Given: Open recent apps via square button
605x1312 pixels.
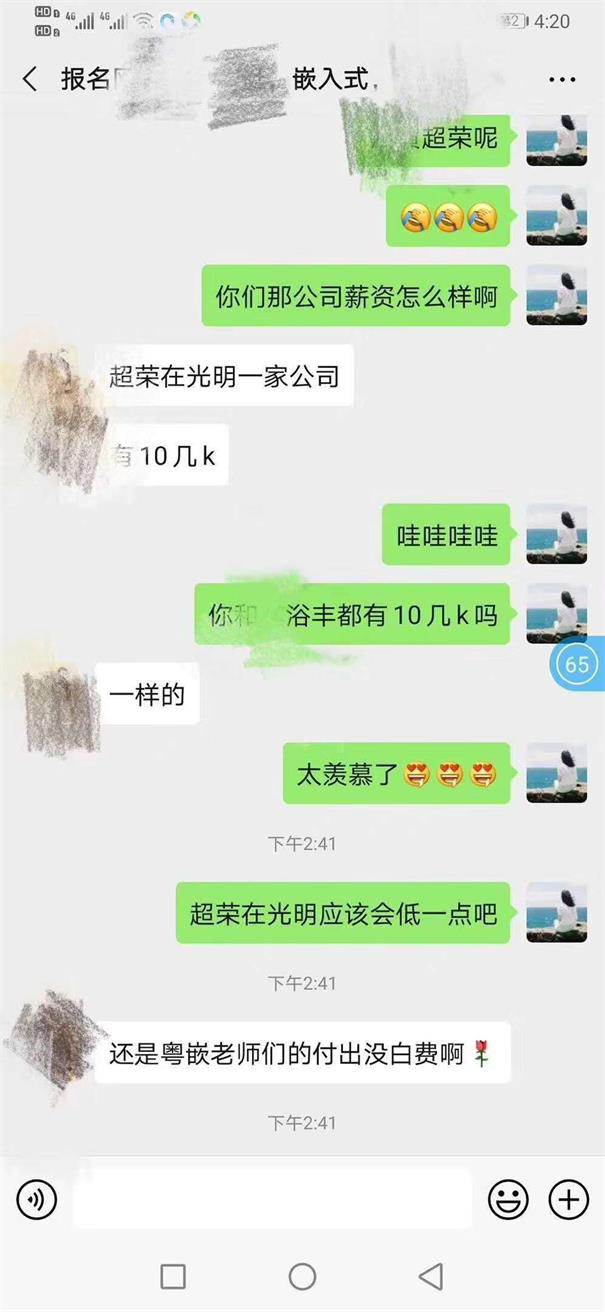Looking at the screenshot, I should 173,1276.
